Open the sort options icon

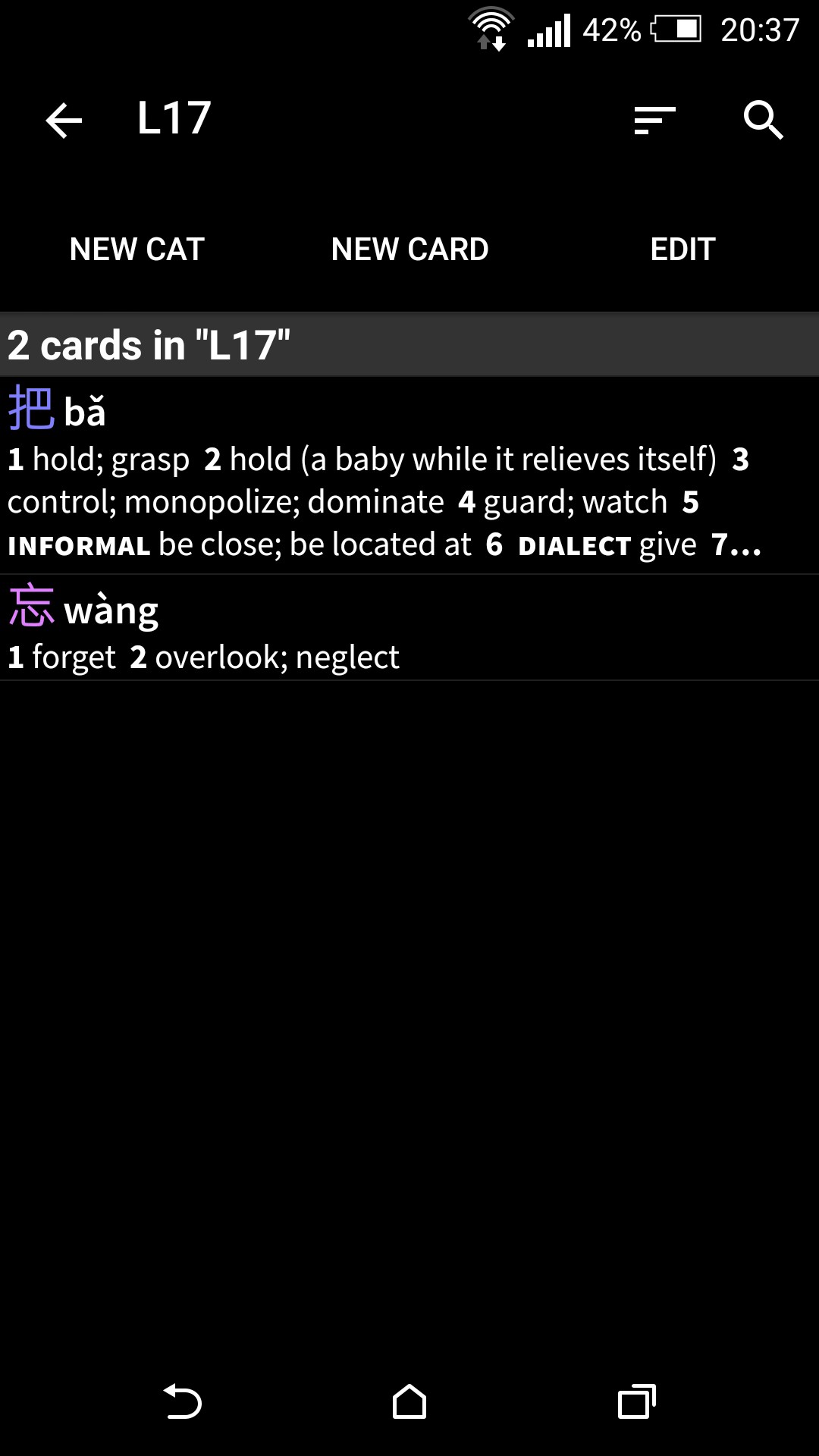[x=655, y=121]
